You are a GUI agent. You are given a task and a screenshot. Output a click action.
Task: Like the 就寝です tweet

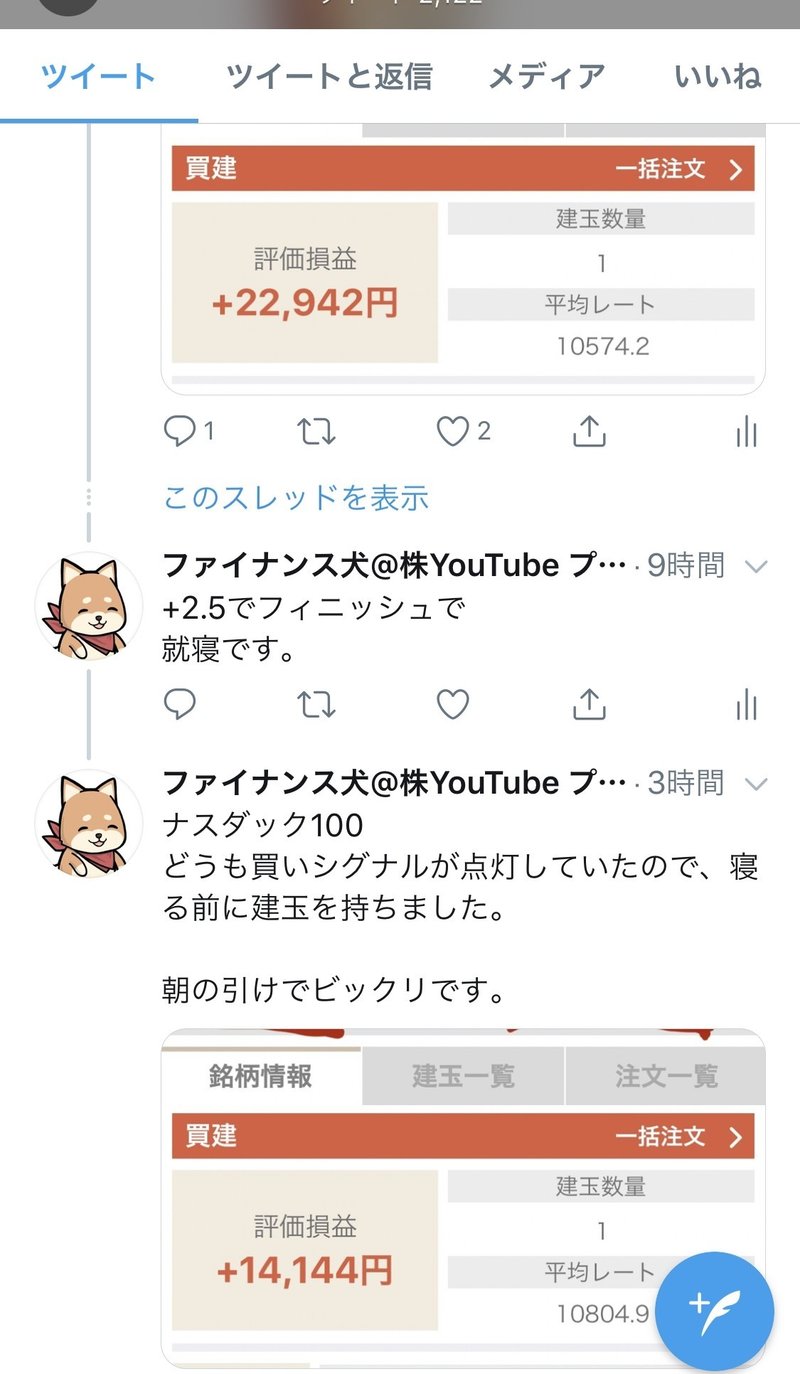tap(453, 705)
